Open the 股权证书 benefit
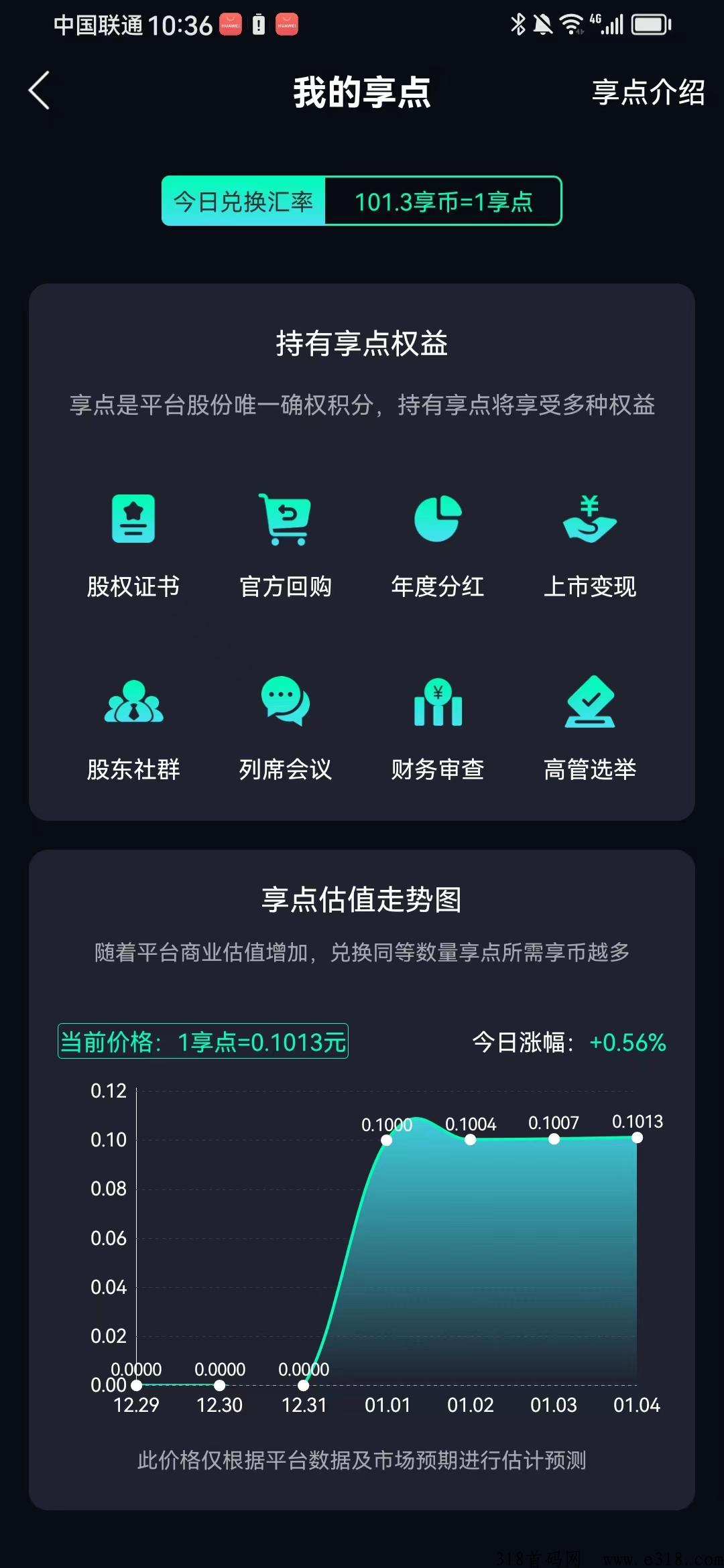 (133, 545)
